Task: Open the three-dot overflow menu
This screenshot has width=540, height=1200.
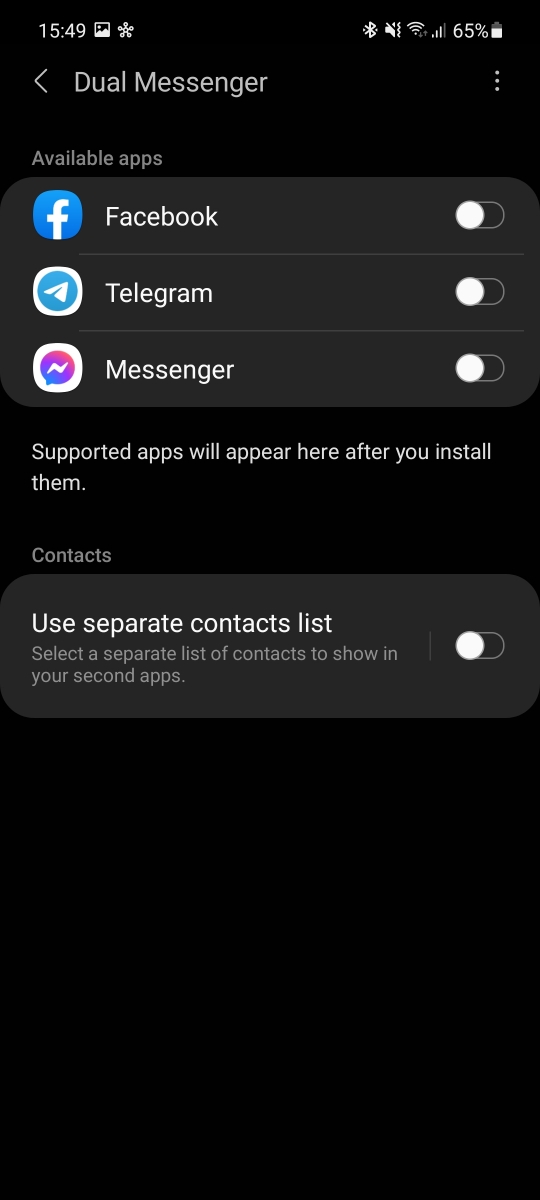Action: [x=497, y=82]
